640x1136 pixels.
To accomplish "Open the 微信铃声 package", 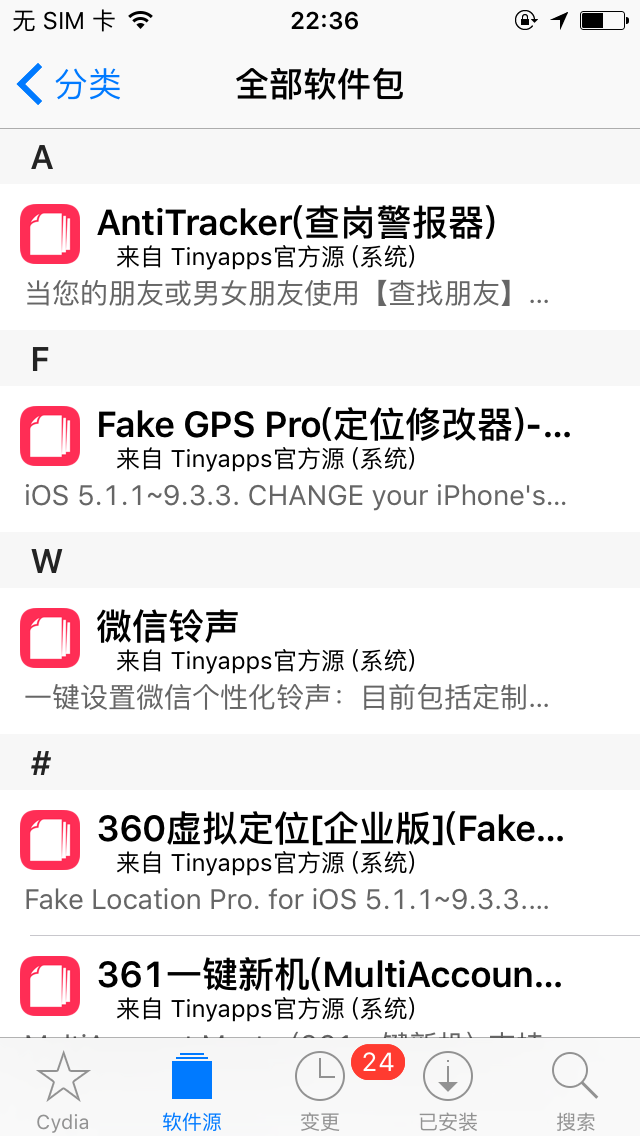I will click(x=320, y=660).
